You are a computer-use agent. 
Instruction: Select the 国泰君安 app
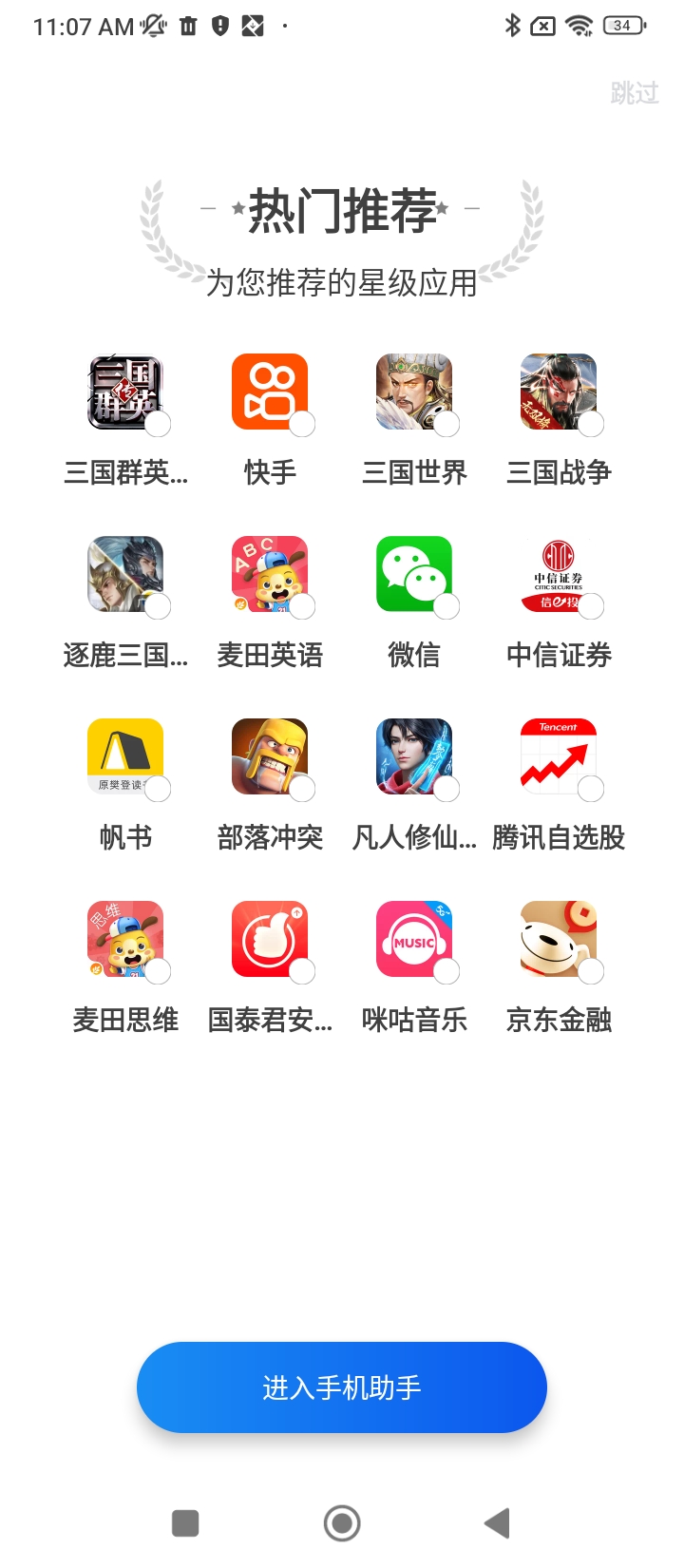tap(270, 940)
